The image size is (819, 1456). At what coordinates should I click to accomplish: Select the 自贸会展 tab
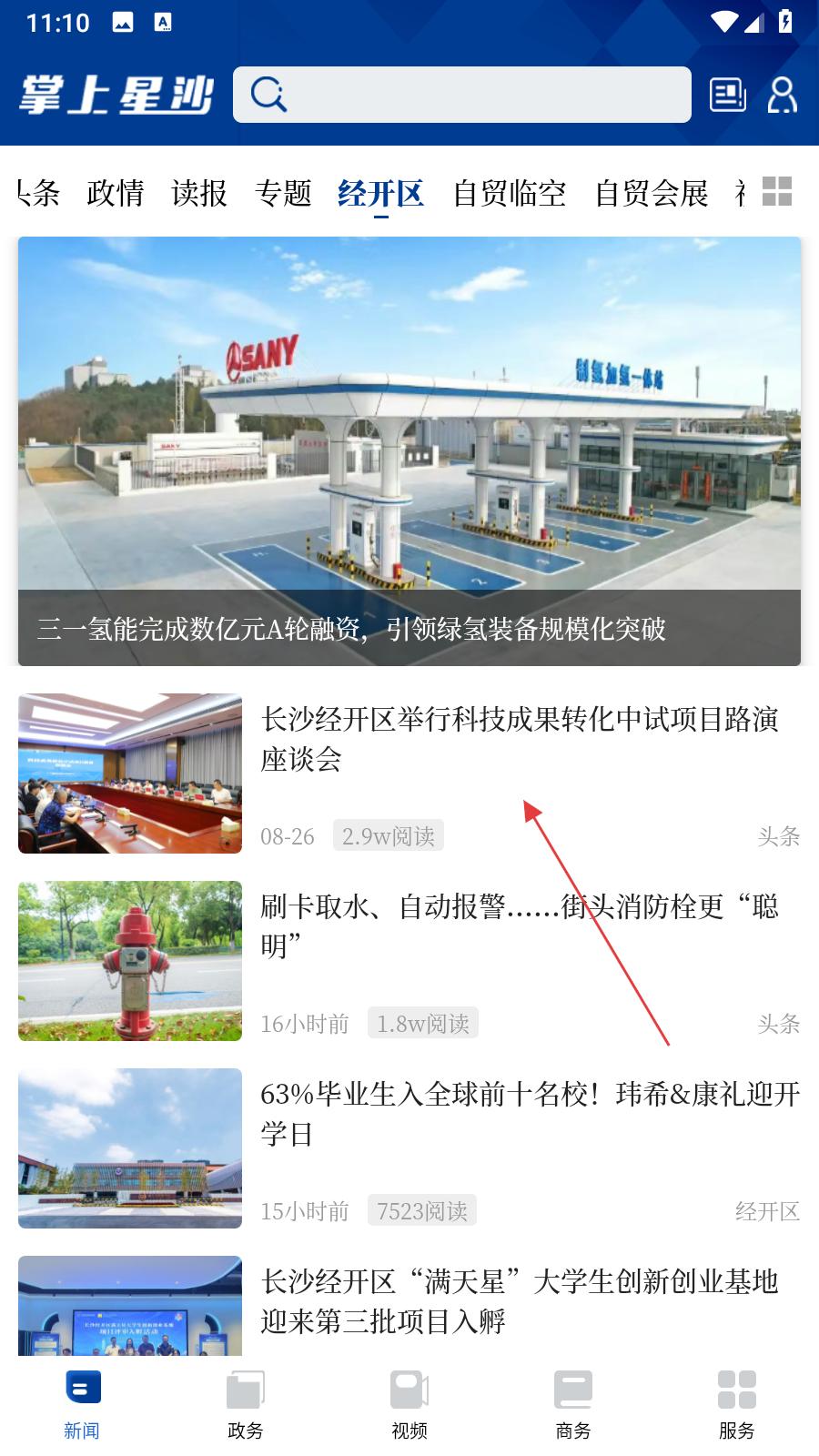tap(652, 193)
